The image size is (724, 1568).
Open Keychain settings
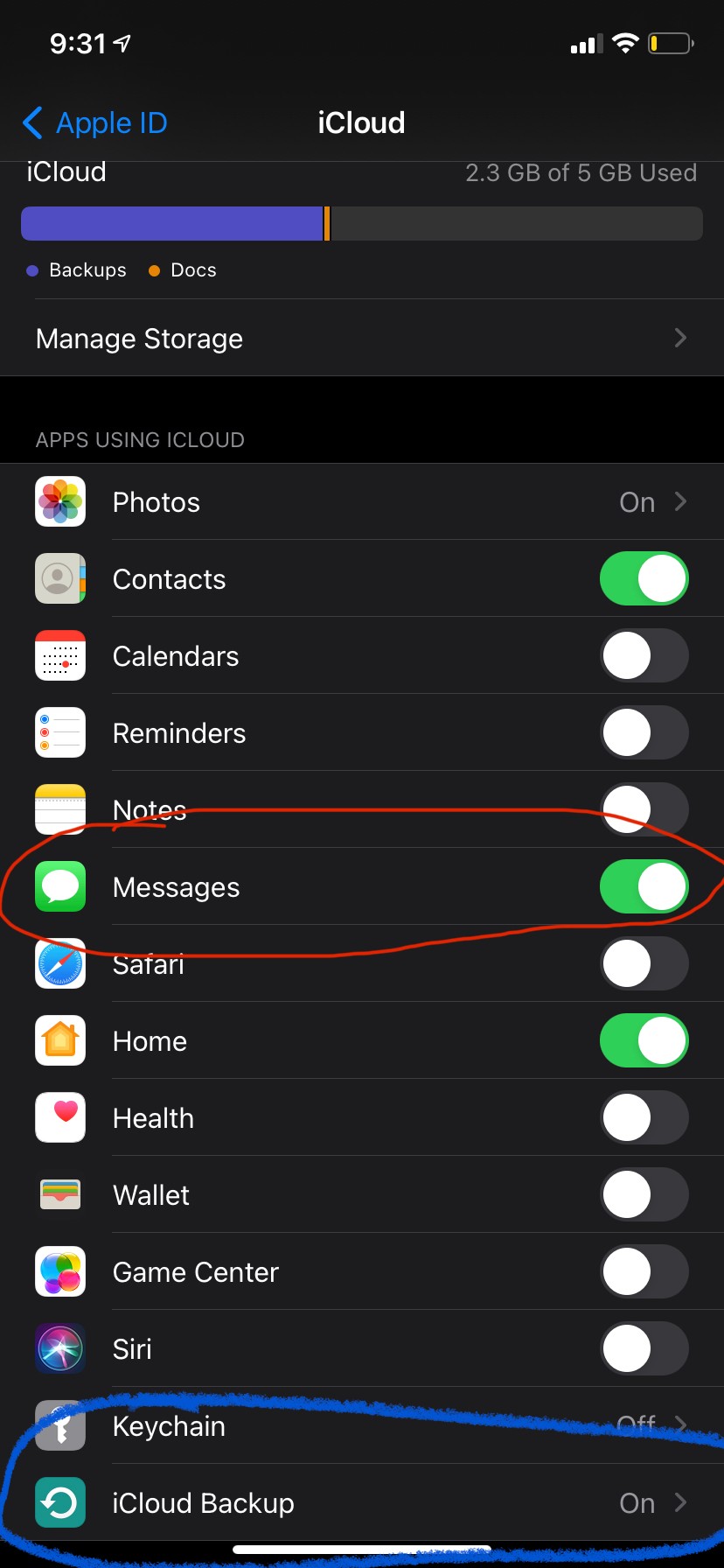click(362, 1425)
